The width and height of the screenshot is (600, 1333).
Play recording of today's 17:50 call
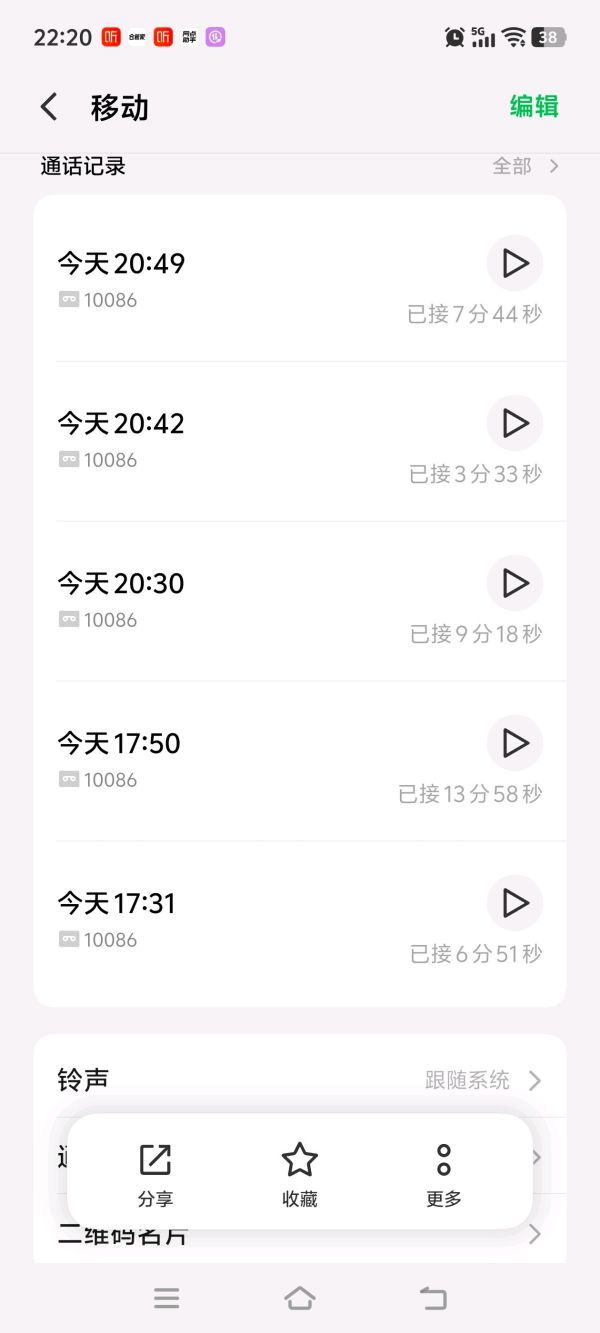point(515,743)
